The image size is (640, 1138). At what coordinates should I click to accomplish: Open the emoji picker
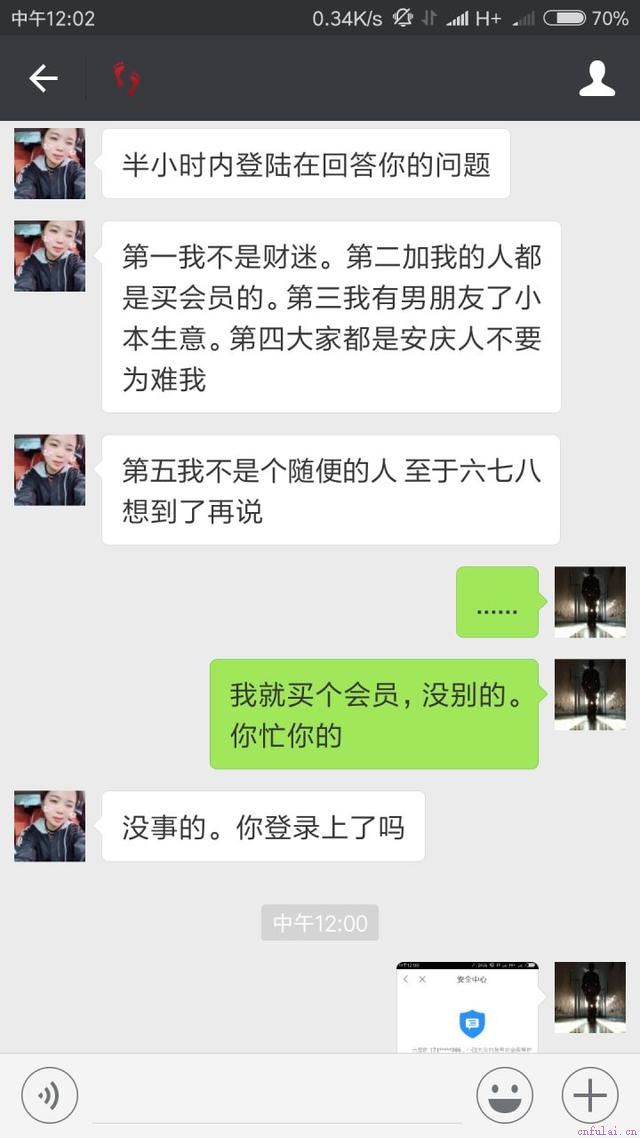tap(505, 1096)
